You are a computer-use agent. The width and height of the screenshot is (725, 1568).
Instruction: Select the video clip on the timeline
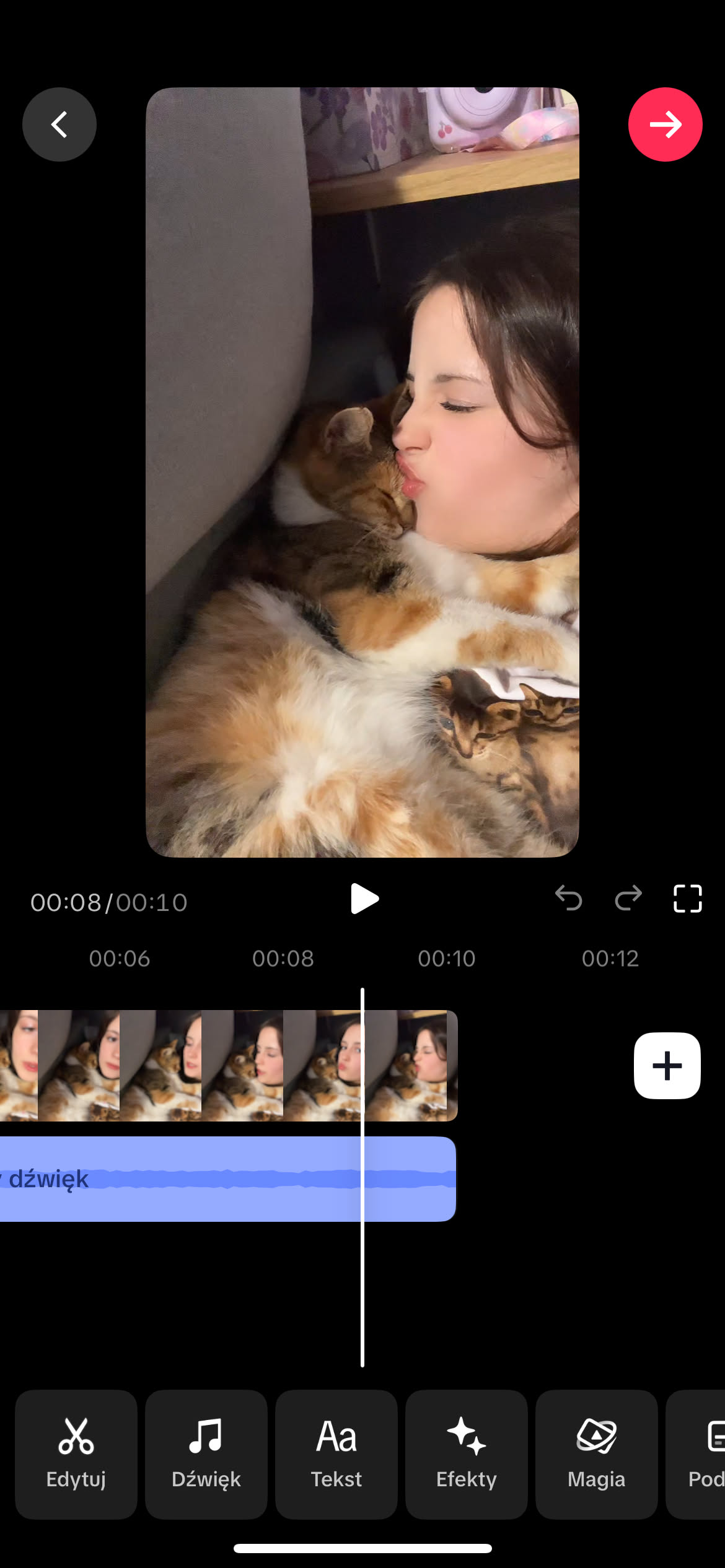(223, 1066)
